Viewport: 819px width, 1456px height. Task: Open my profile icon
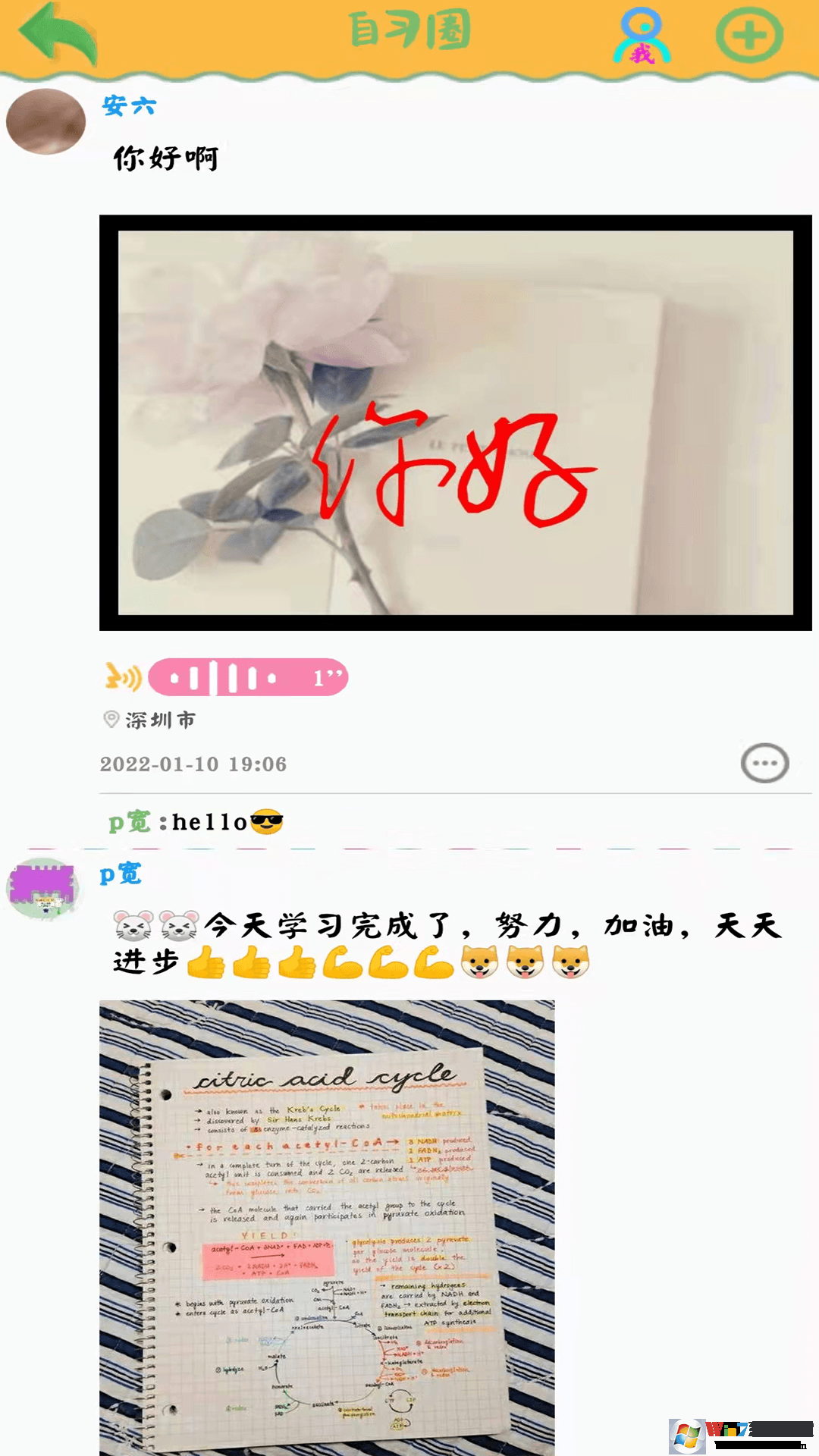pyautogui.click(x=642, y=36)
